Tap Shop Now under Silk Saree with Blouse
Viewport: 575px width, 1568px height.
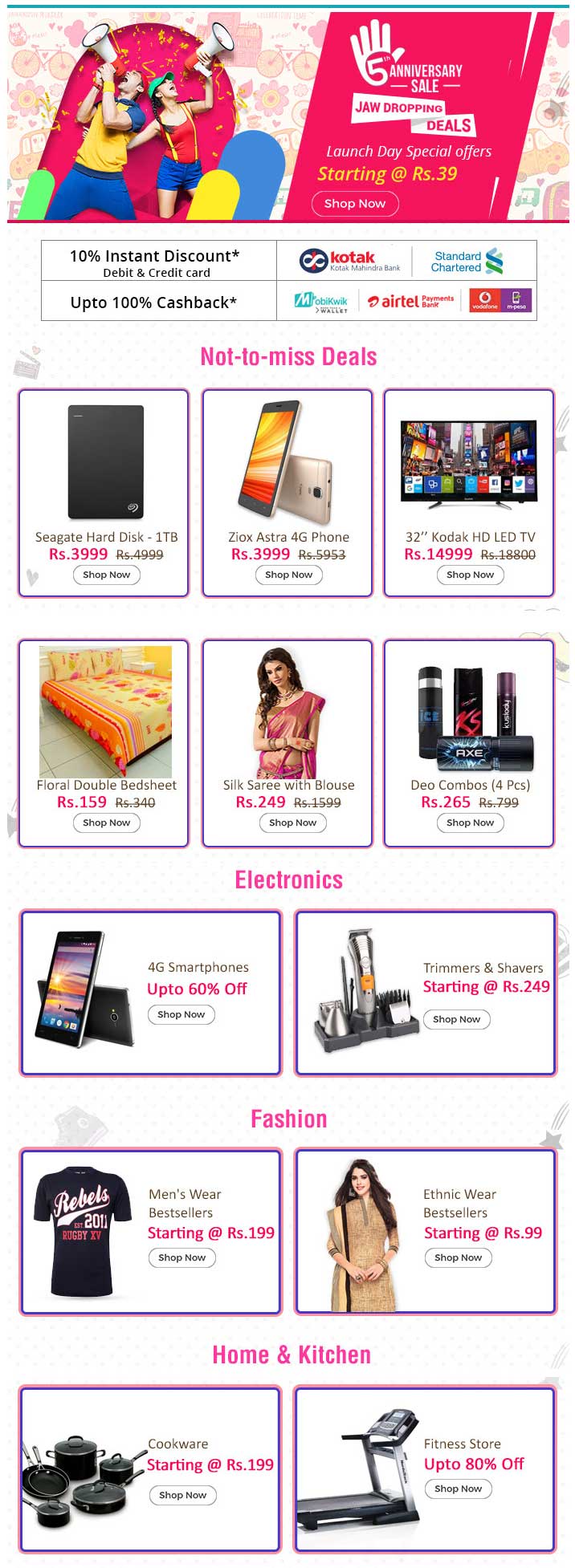[x=292, y=823]
